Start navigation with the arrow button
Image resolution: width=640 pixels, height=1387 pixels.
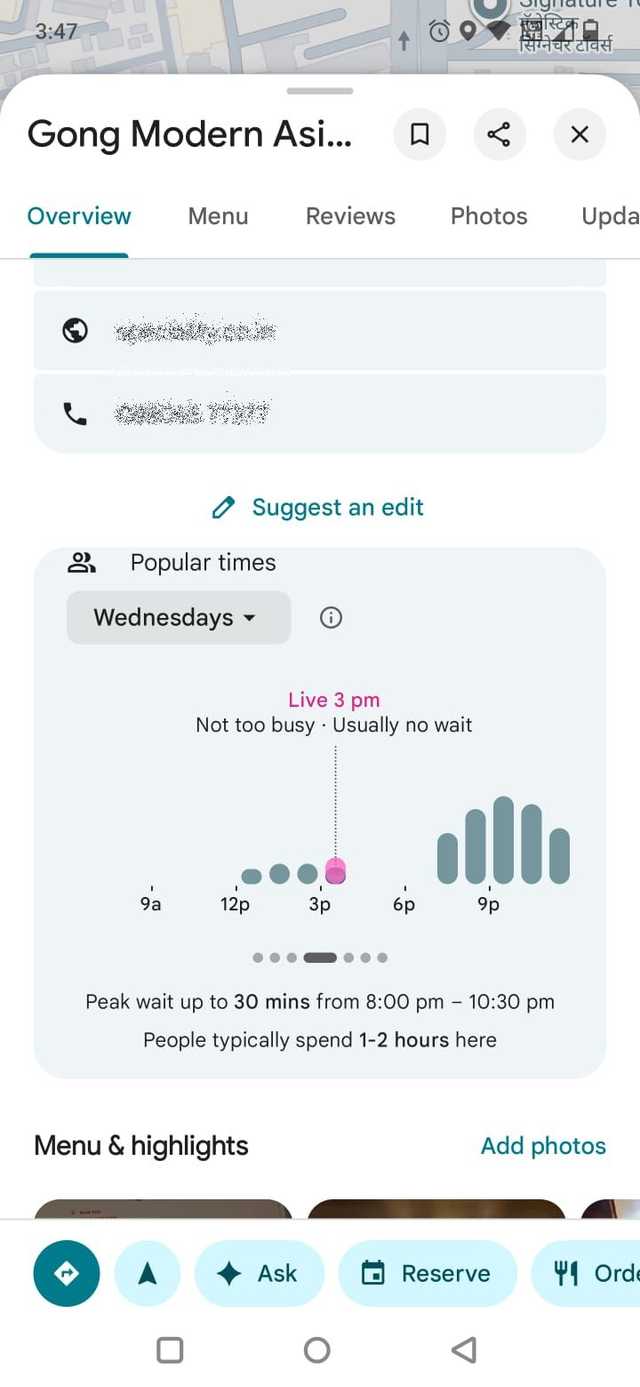[148, 1273]
